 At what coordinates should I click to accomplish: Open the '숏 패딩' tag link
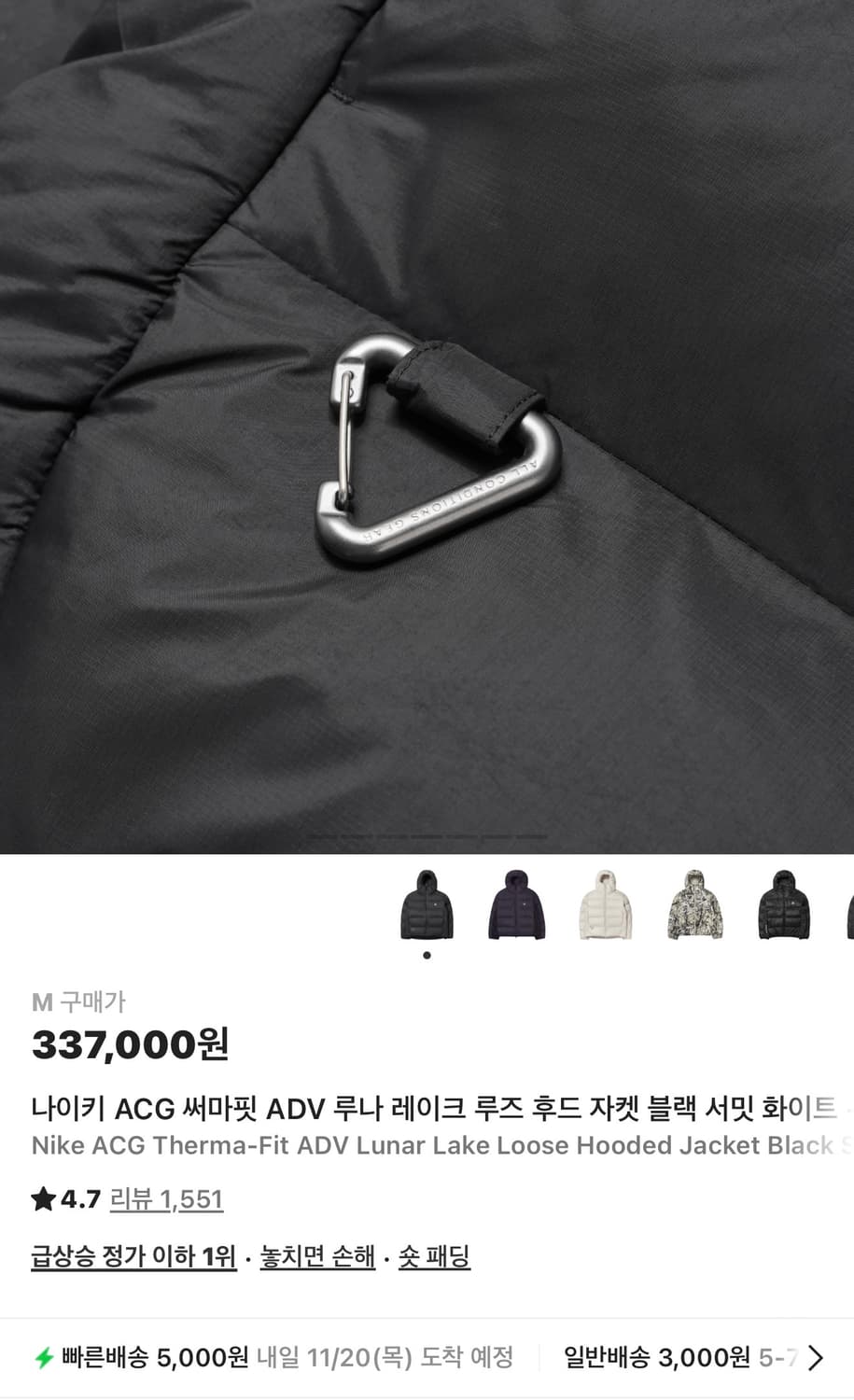(436, 1257)
